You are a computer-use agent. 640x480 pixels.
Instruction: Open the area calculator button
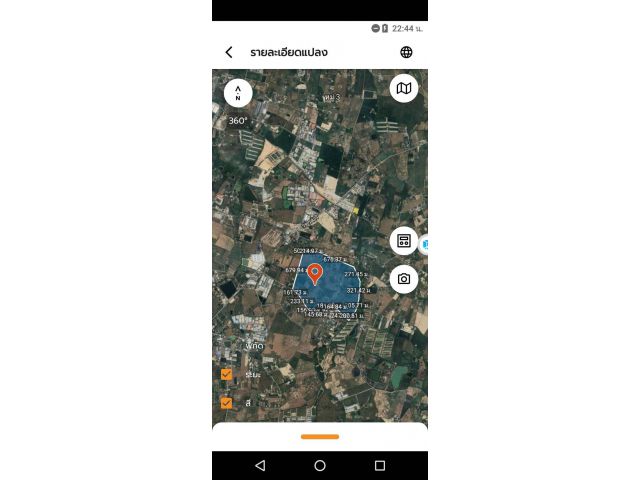tap(404, 241)
